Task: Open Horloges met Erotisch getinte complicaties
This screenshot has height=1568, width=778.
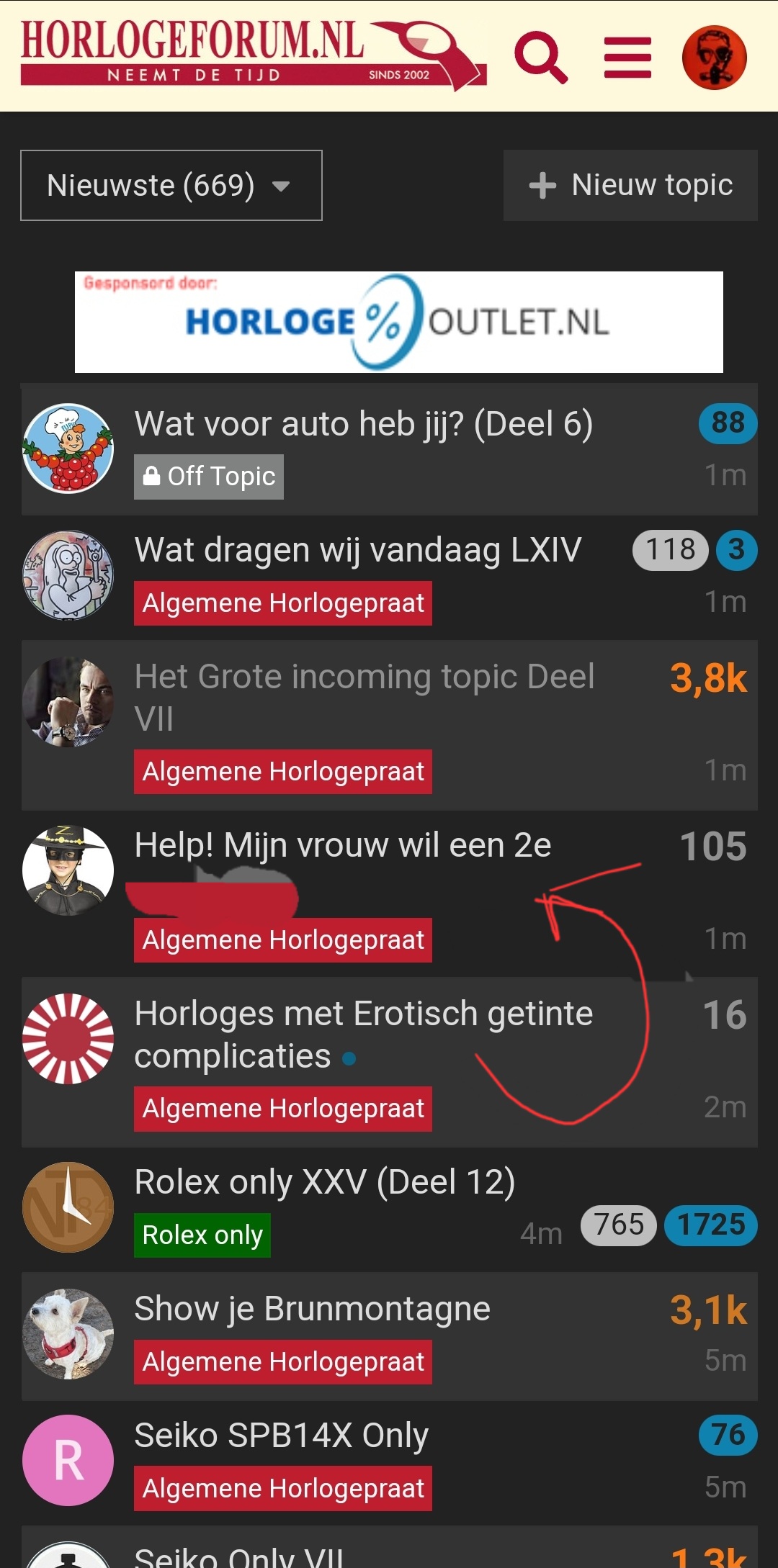Action: click(x=364, y=1035)
